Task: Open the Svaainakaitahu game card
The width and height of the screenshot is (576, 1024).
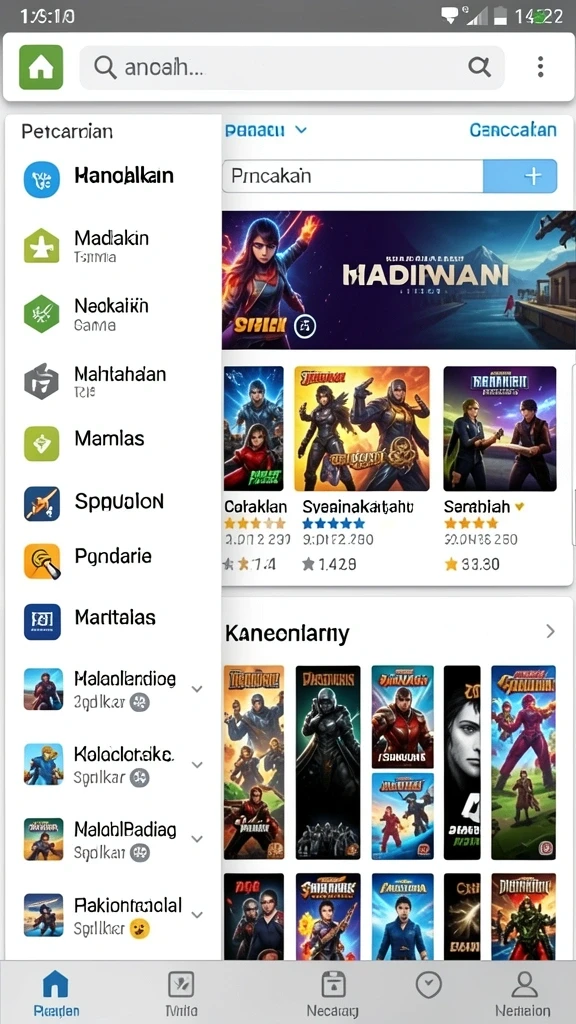Action: click(x=362, y=468)
